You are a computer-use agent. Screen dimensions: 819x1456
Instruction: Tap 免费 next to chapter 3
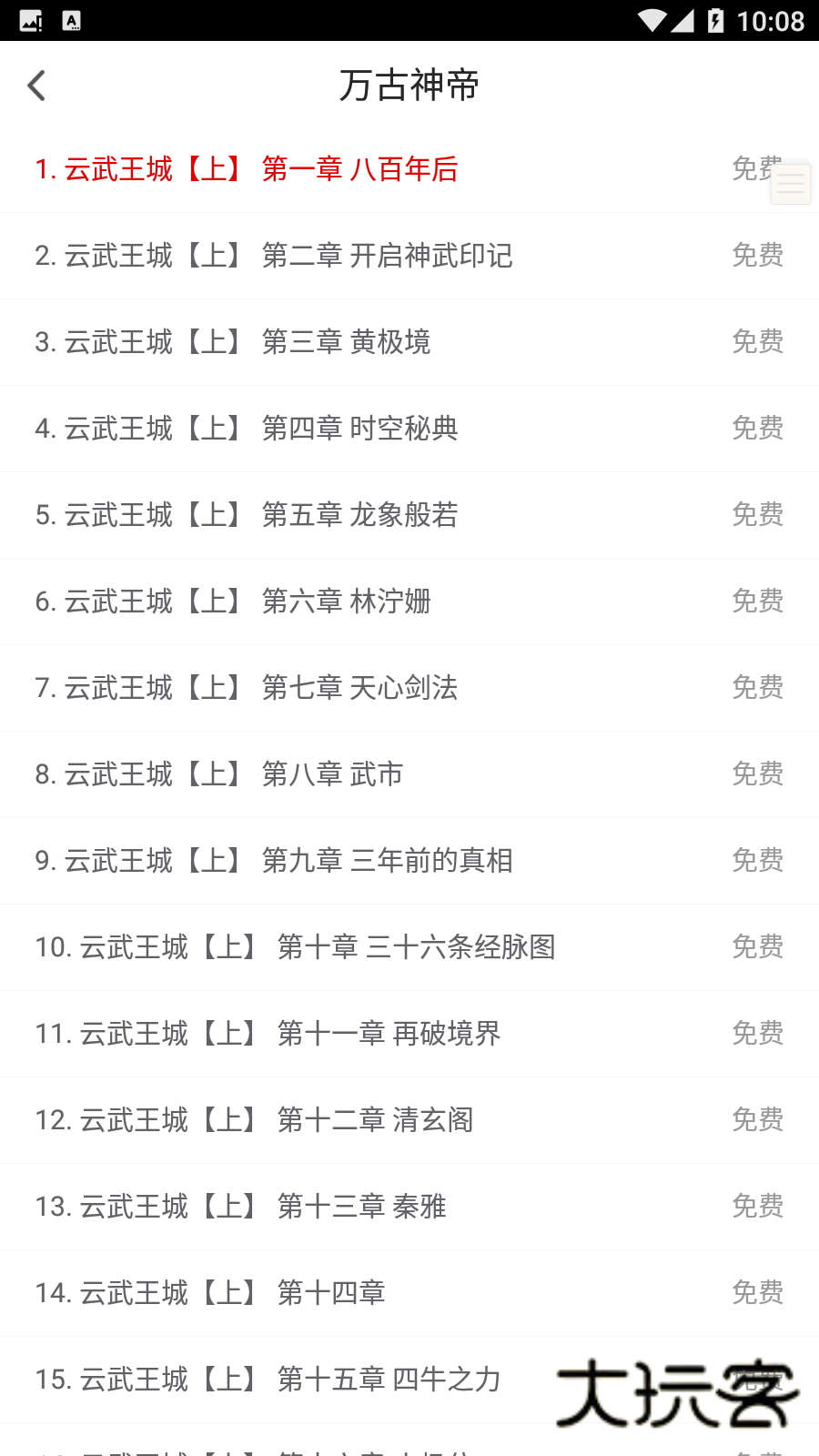(x=758, y=342)
